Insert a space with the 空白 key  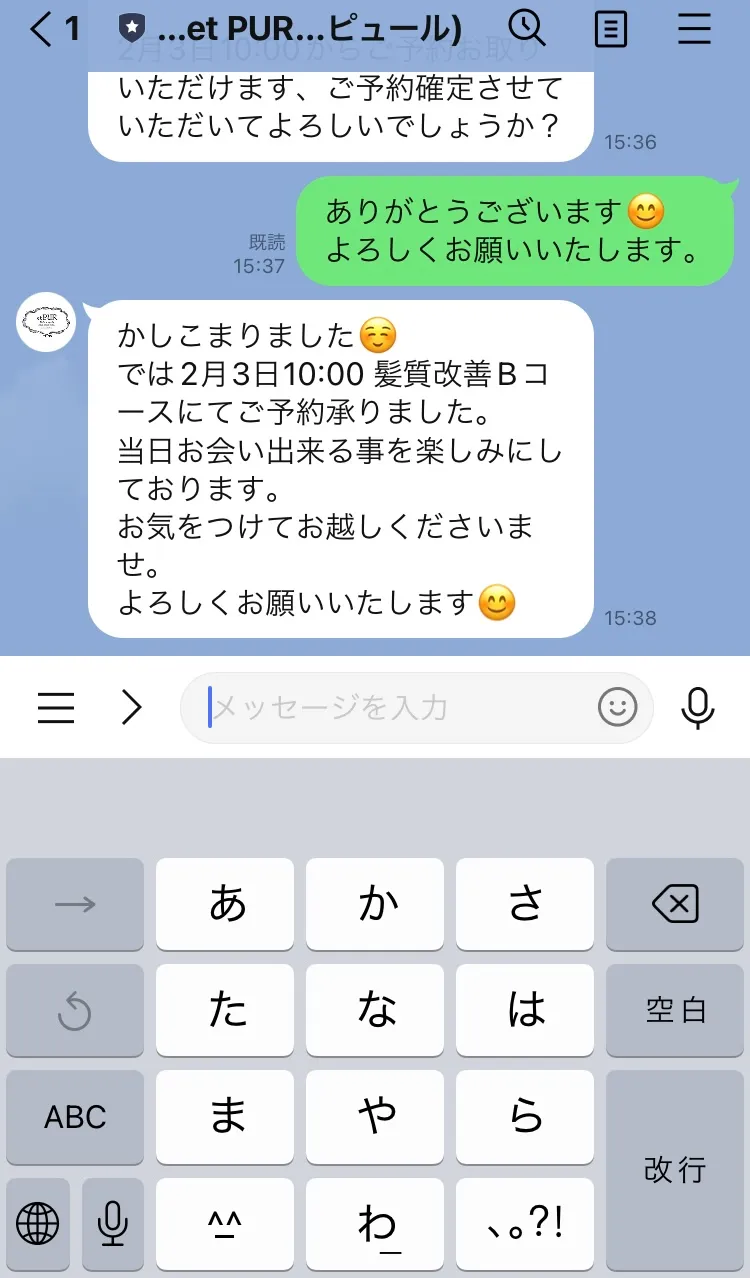[x=675, y=1010]
